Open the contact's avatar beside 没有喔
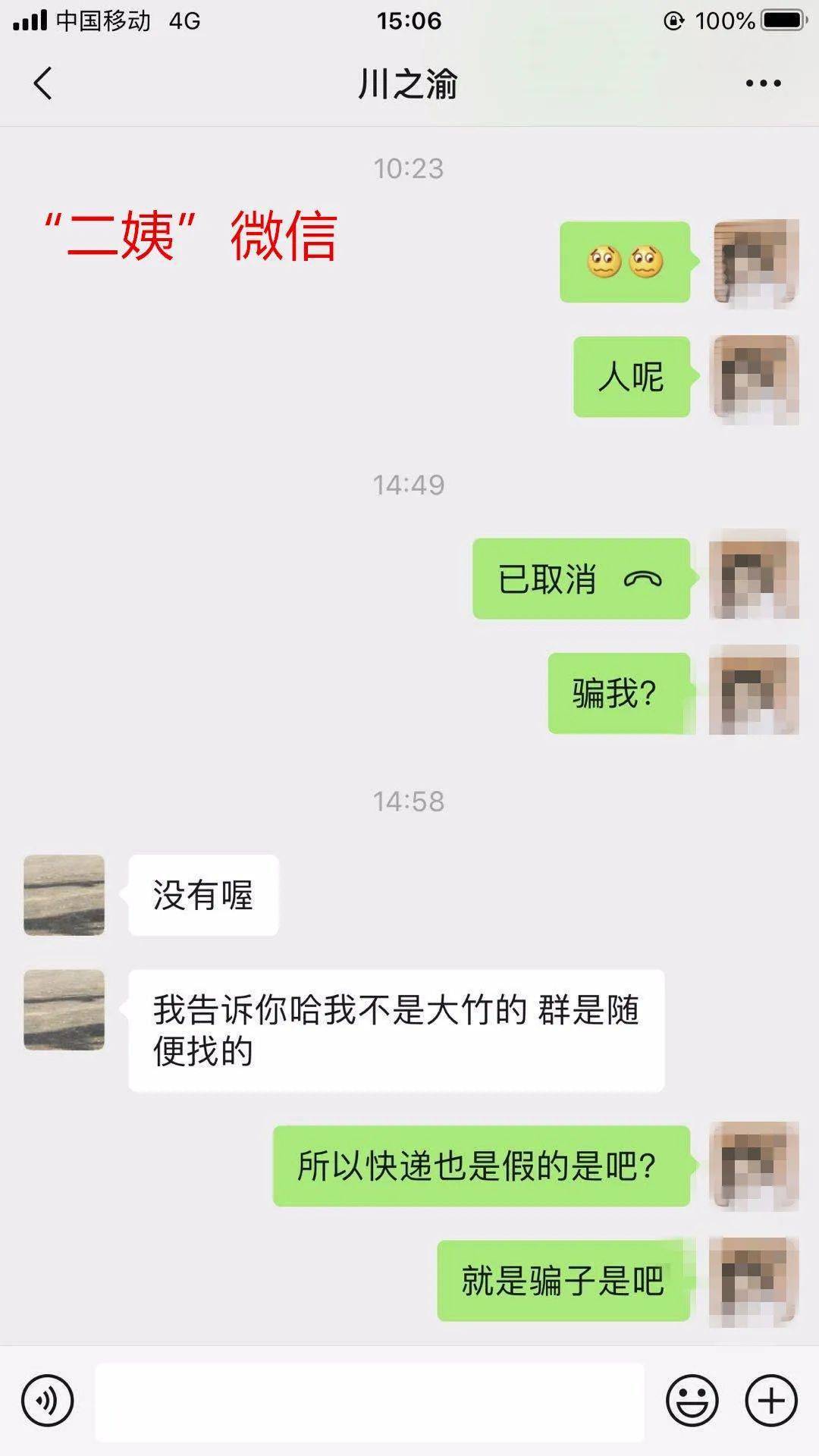The image size is (819, 1456). pyautogui.click(x=64, y=895)
